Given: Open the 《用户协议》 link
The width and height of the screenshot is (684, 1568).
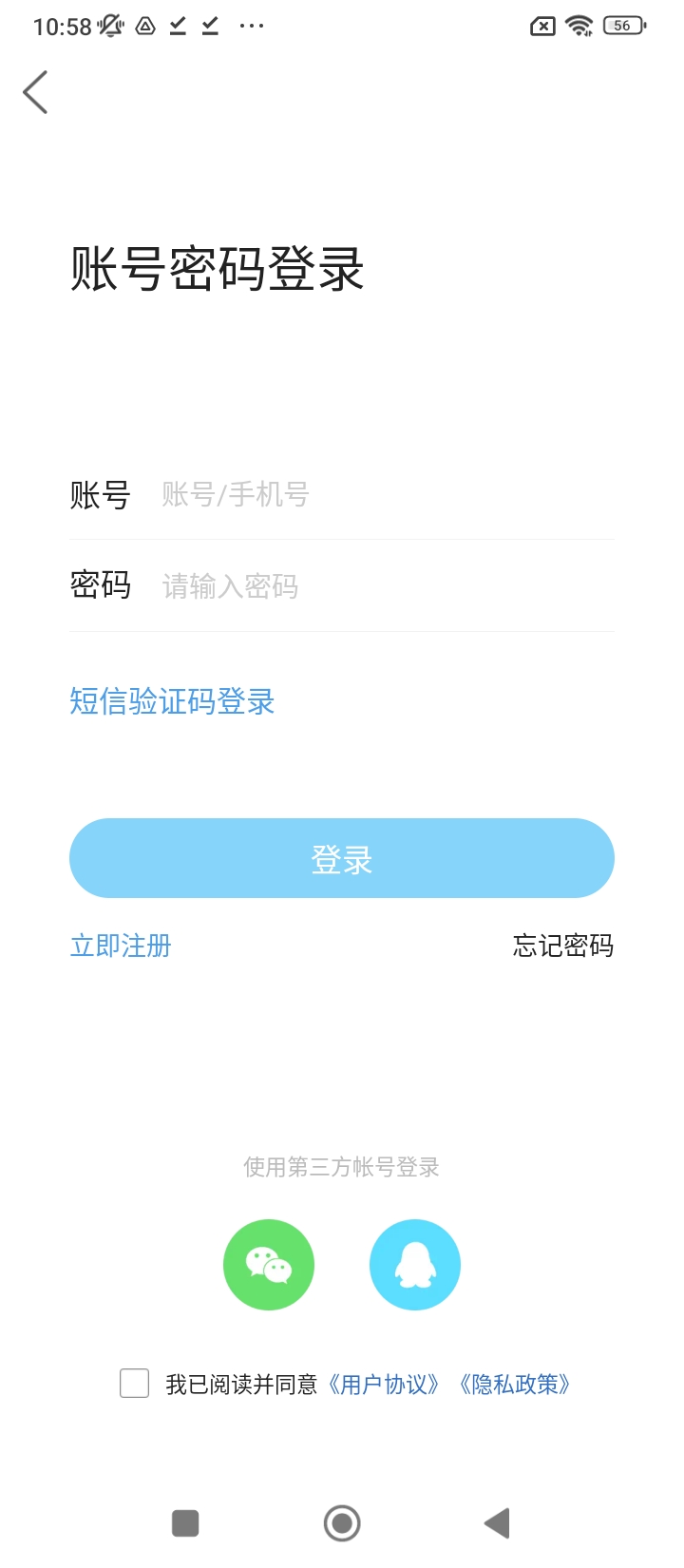Looking at the screenshot, I should 385,1385.
